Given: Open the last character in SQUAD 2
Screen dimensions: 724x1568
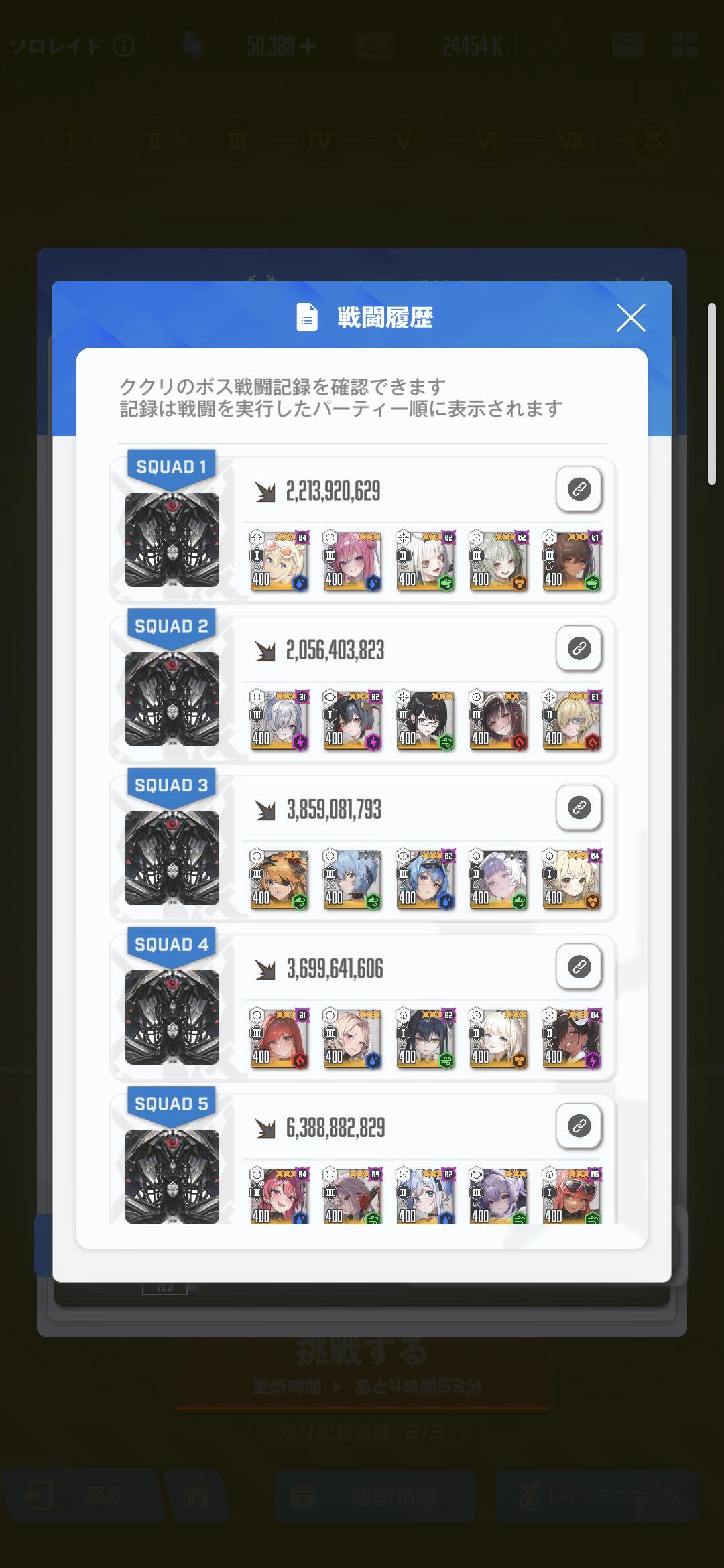Looking at the screenshot, I should [x=572, y=720].
